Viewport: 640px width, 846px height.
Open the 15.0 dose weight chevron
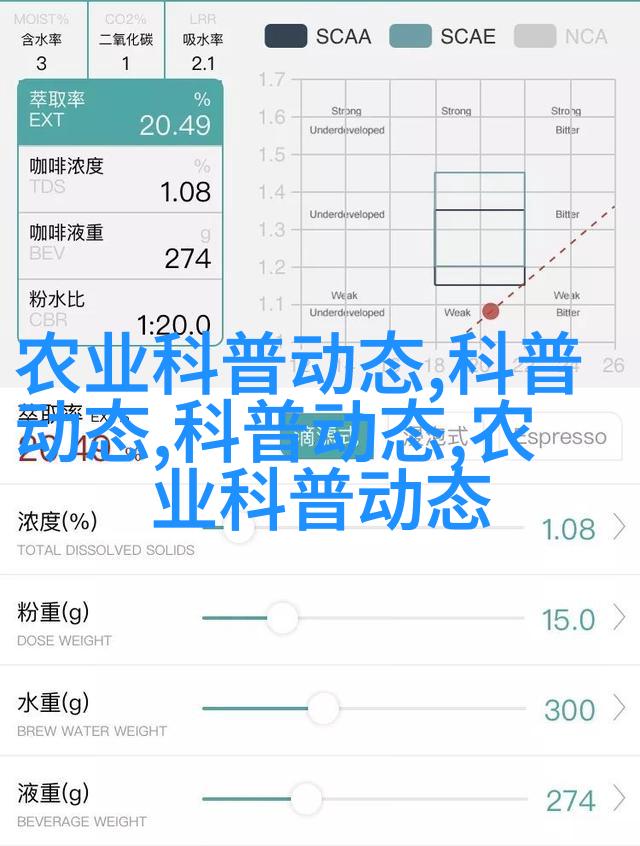point(620,619)
